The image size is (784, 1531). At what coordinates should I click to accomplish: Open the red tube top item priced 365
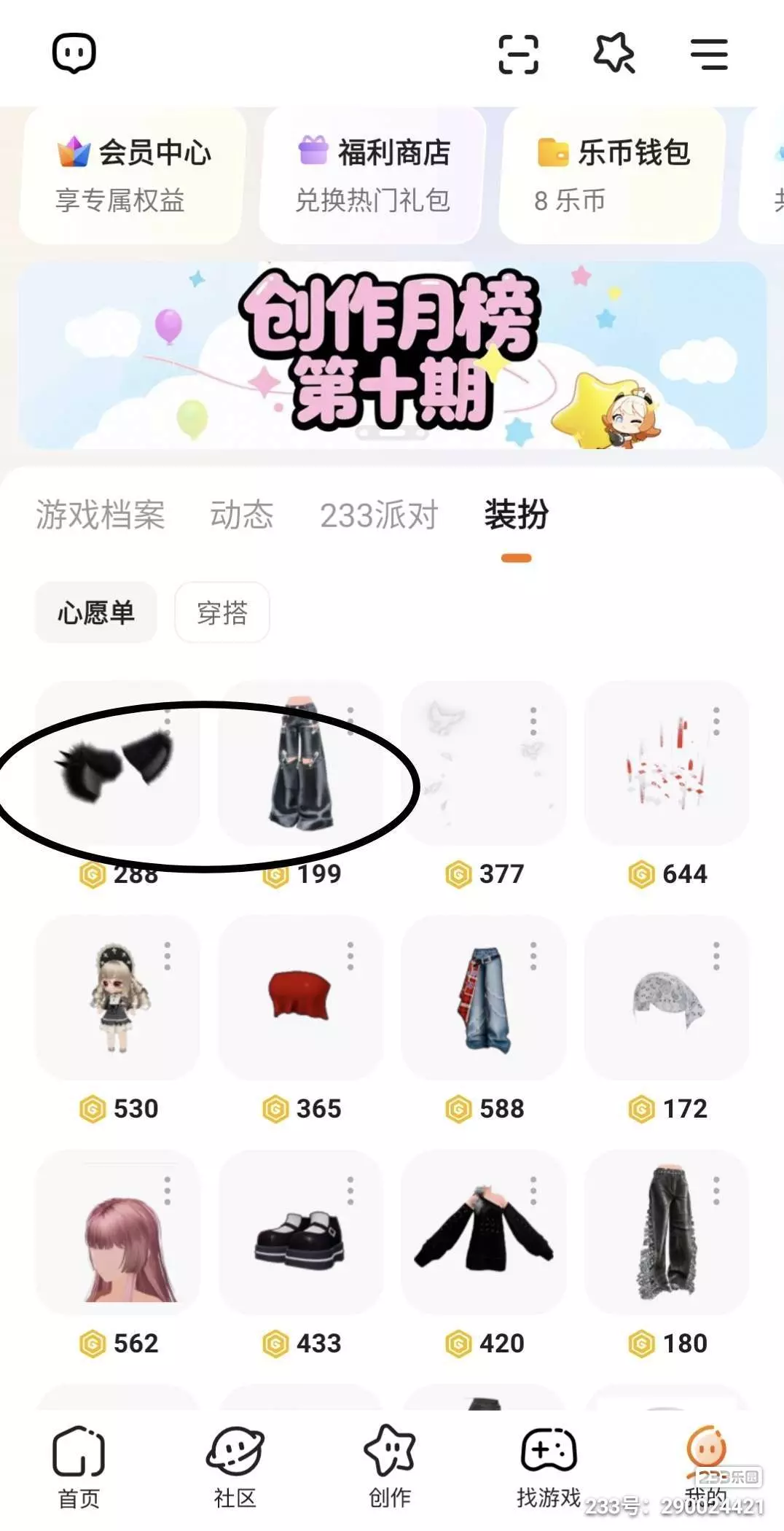pos(300,997)
